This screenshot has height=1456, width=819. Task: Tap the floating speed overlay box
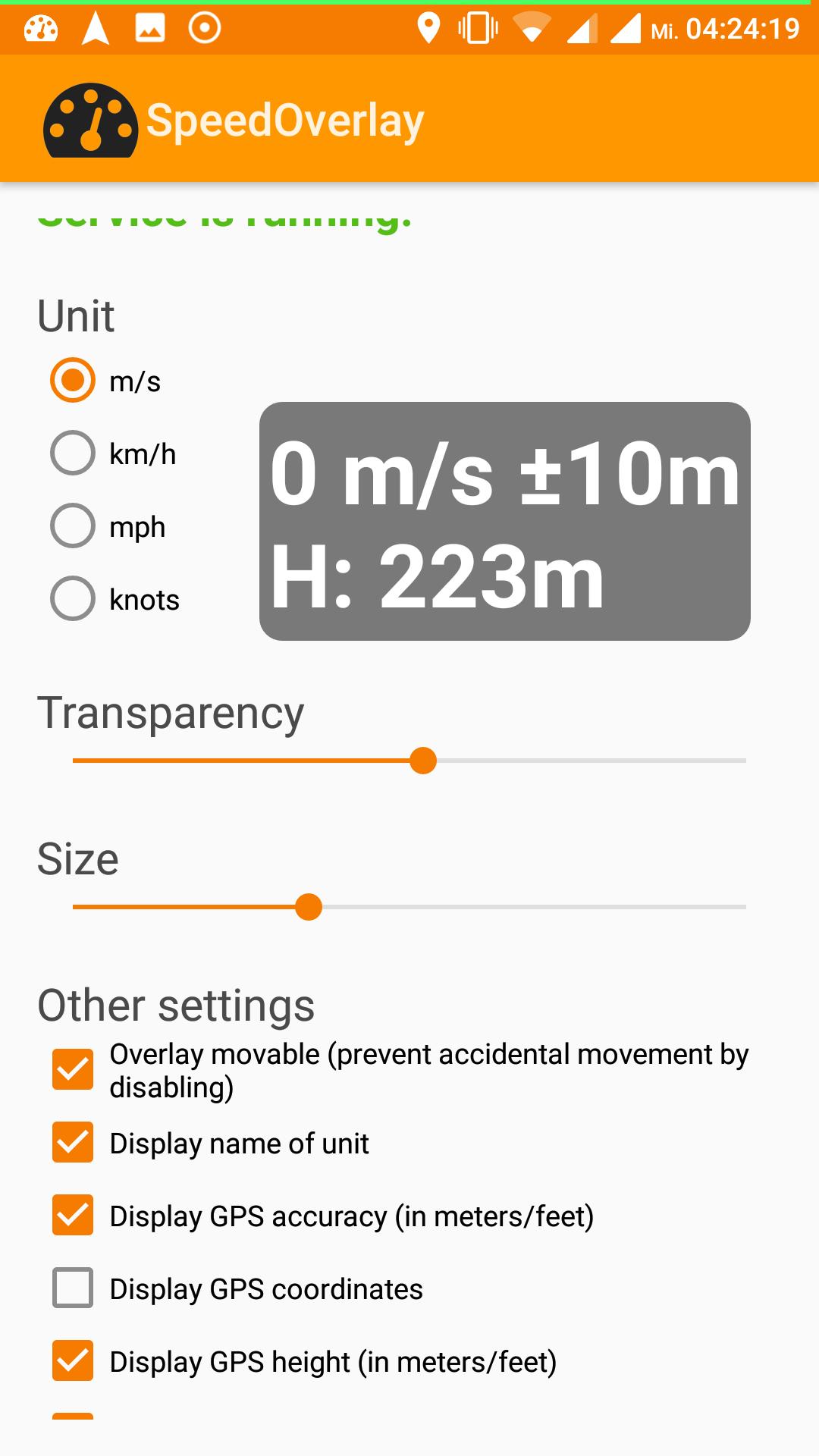pyautogui.click(x=505, y=521)
